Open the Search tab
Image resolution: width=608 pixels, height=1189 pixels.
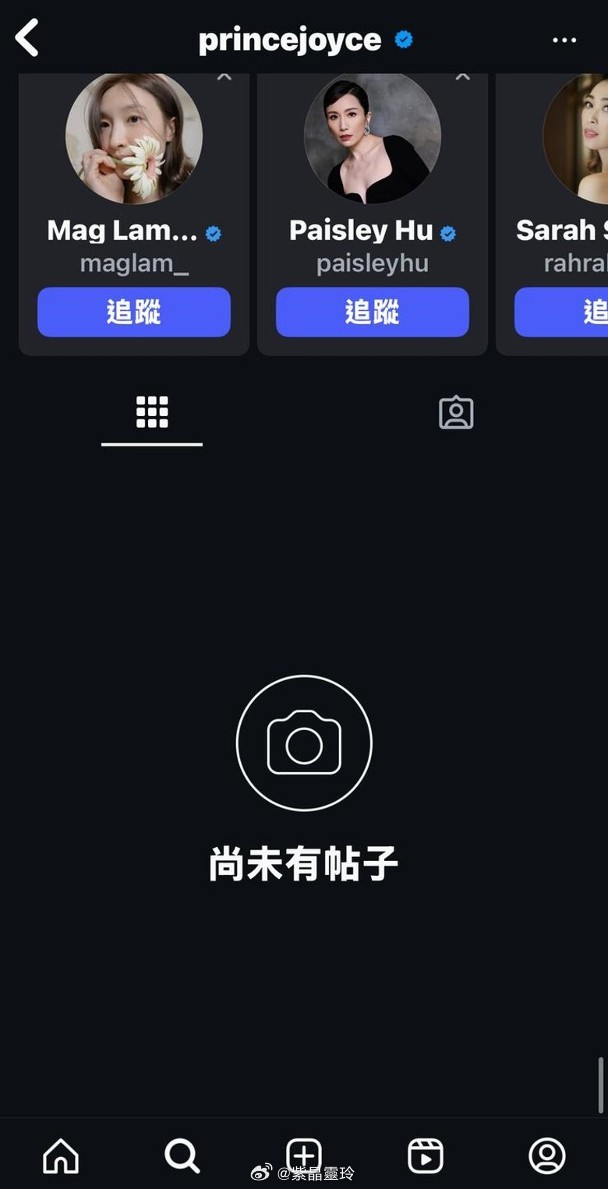[182, 1156]
